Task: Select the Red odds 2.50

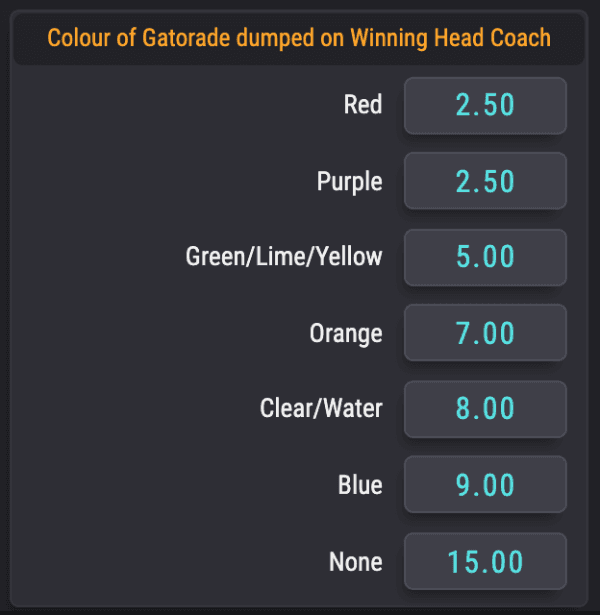Action: (485, 105)
